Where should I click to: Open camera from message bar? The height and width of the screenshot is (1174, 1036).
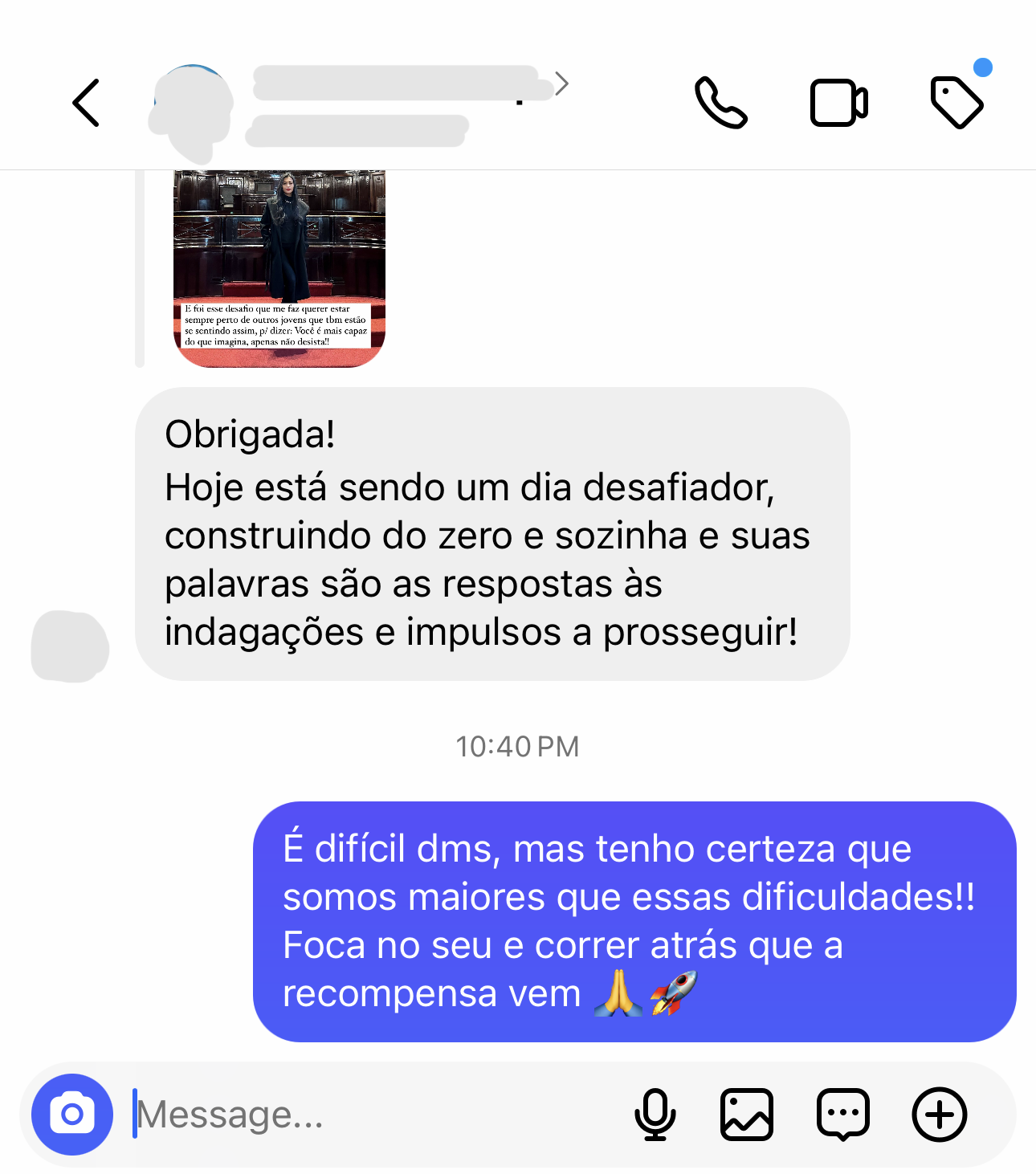pyautogui.click(x=72, y=1115)
